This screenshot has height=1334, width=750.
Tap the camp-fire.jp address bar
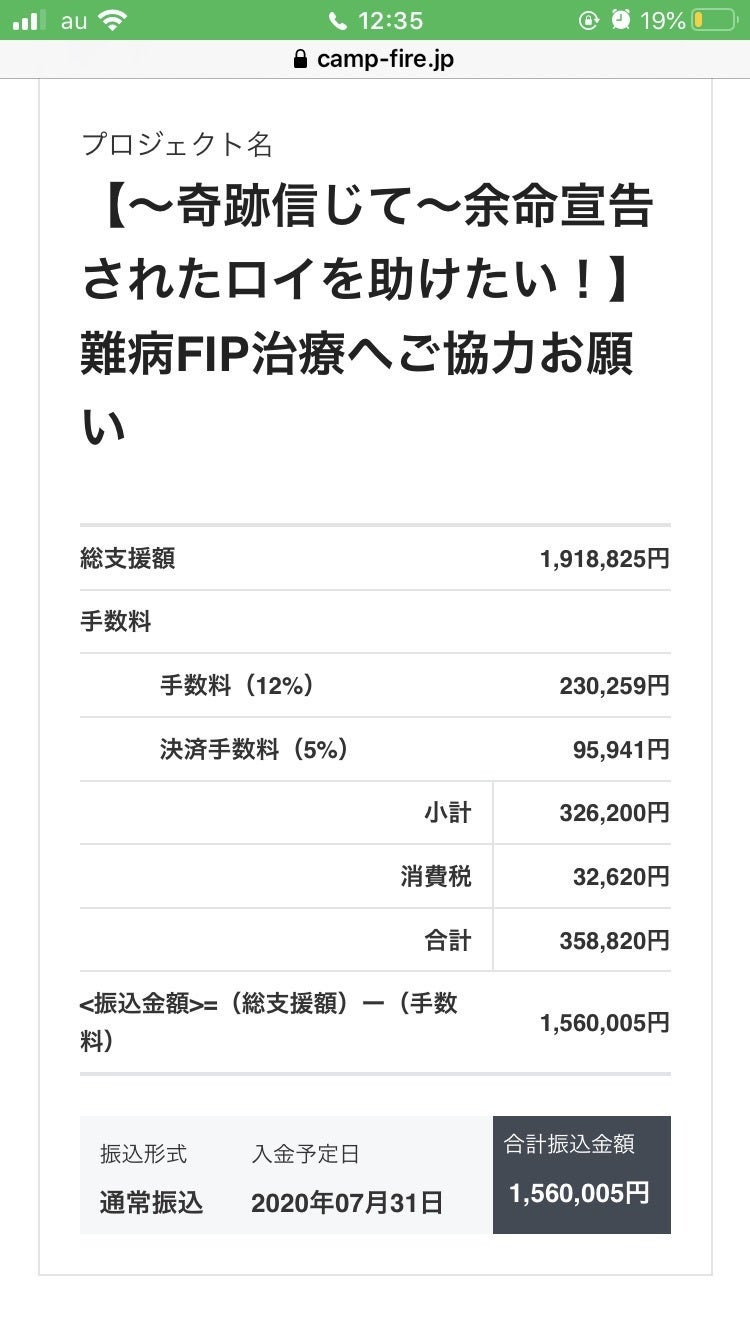[375, 59]
